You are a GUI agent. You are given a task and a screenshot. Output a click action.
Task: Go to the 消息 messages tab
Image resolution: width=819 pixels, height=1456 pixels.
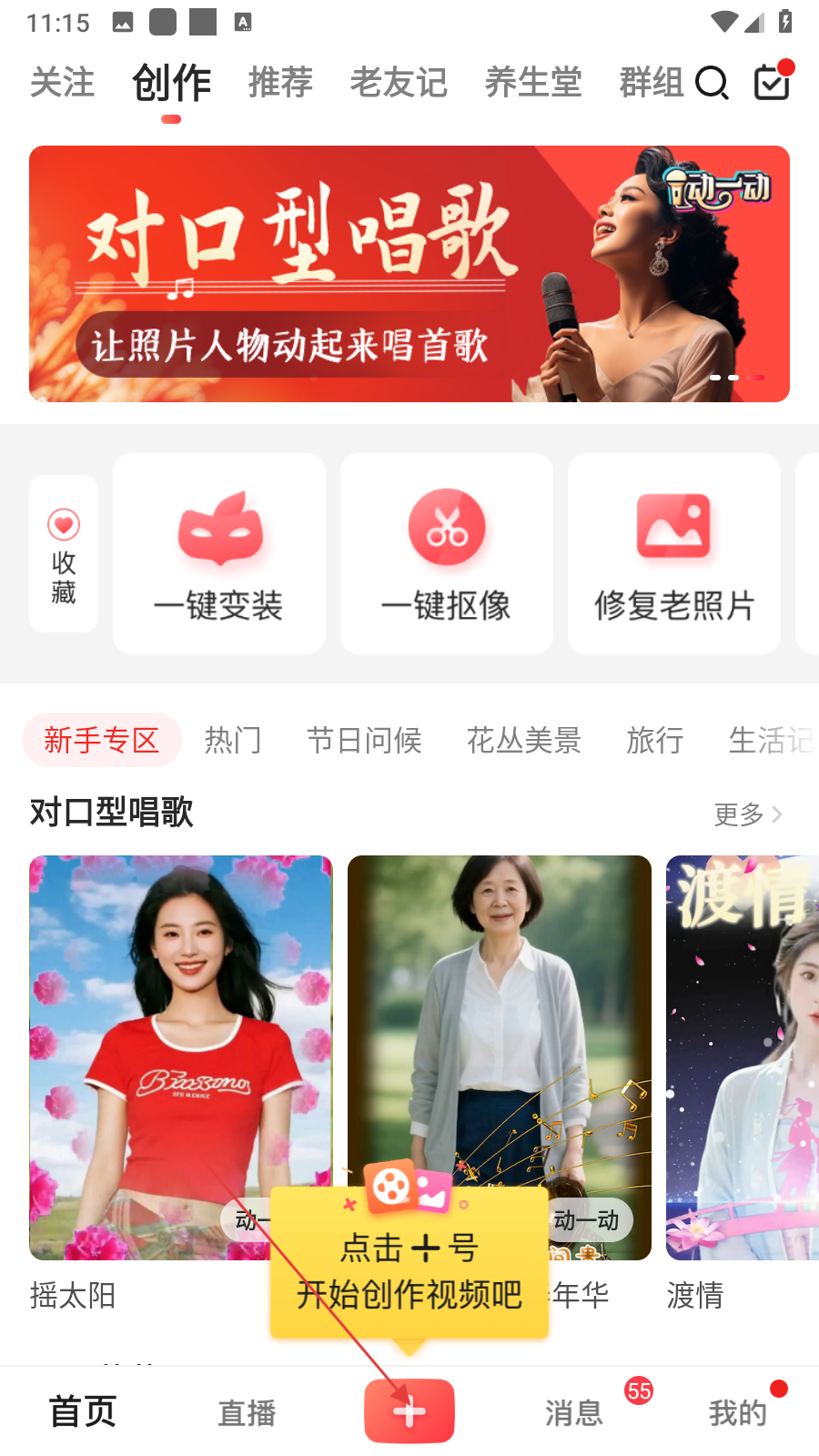pos(574,1412)
